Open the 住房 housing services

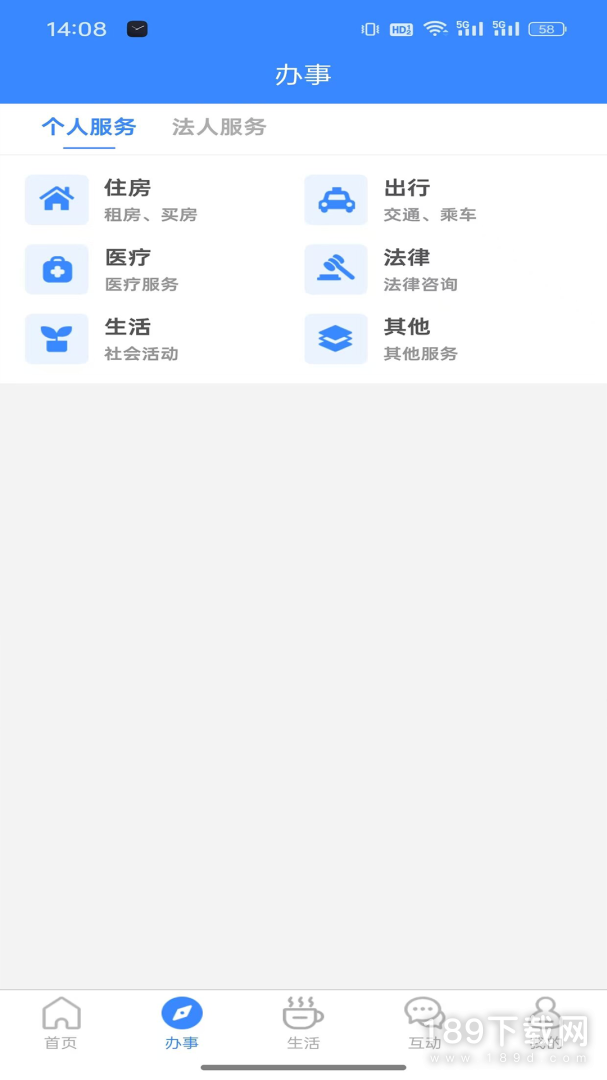[112, 200]
